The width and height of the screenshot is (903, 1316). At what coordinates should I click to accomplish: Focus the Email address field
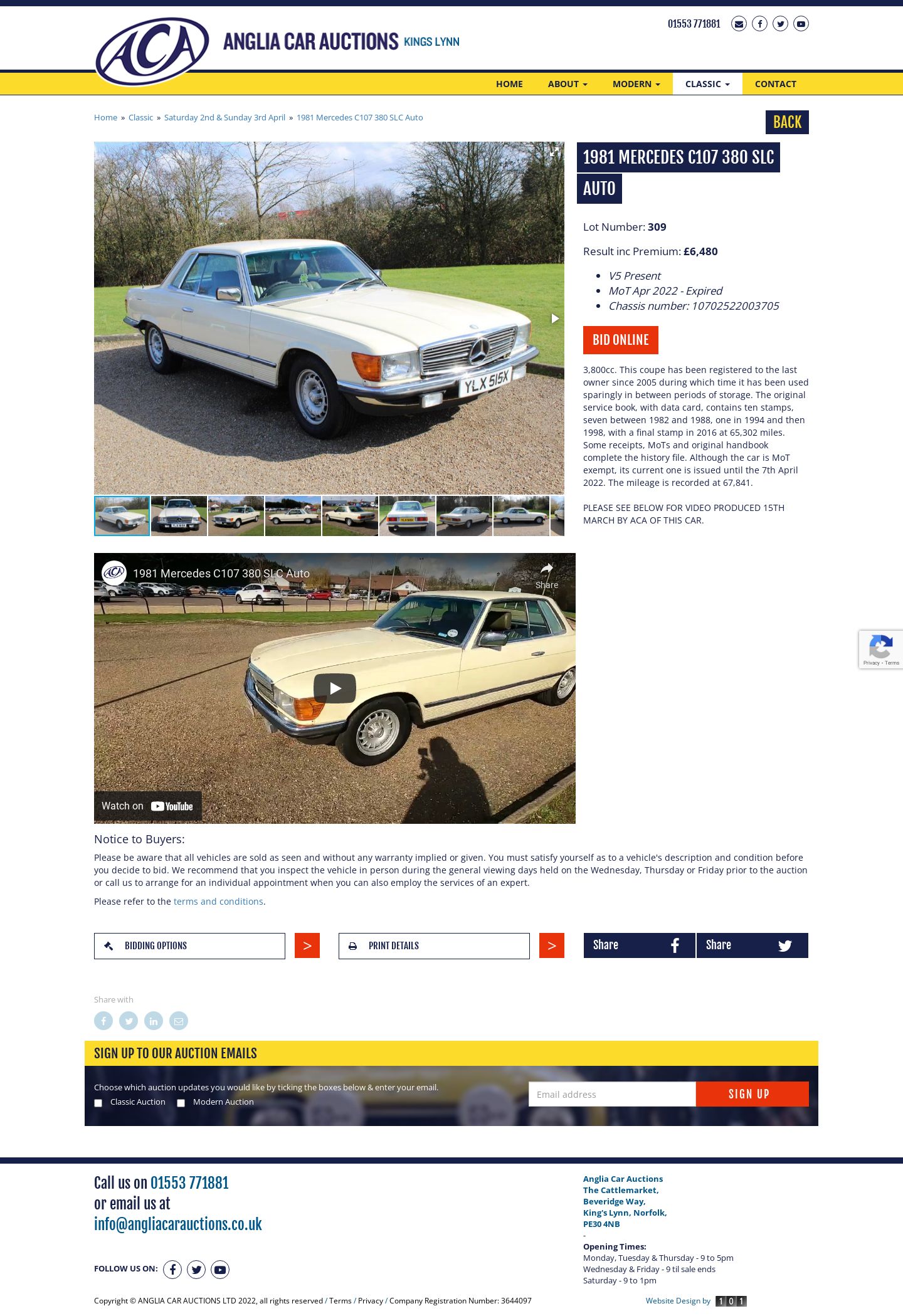pyautogui.click(x=611, y=1094)
